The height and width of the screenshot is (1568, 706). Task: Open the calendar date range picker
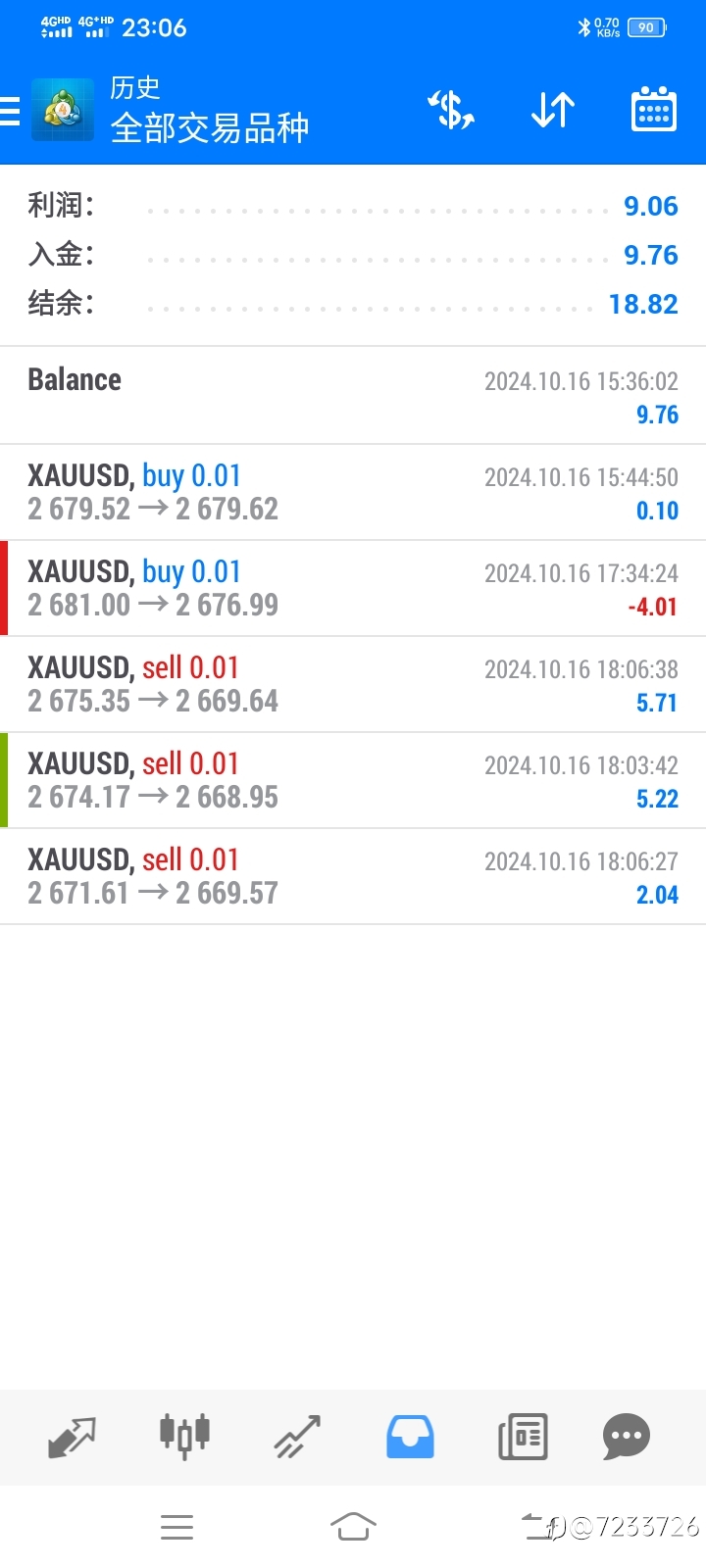(653, 109)
